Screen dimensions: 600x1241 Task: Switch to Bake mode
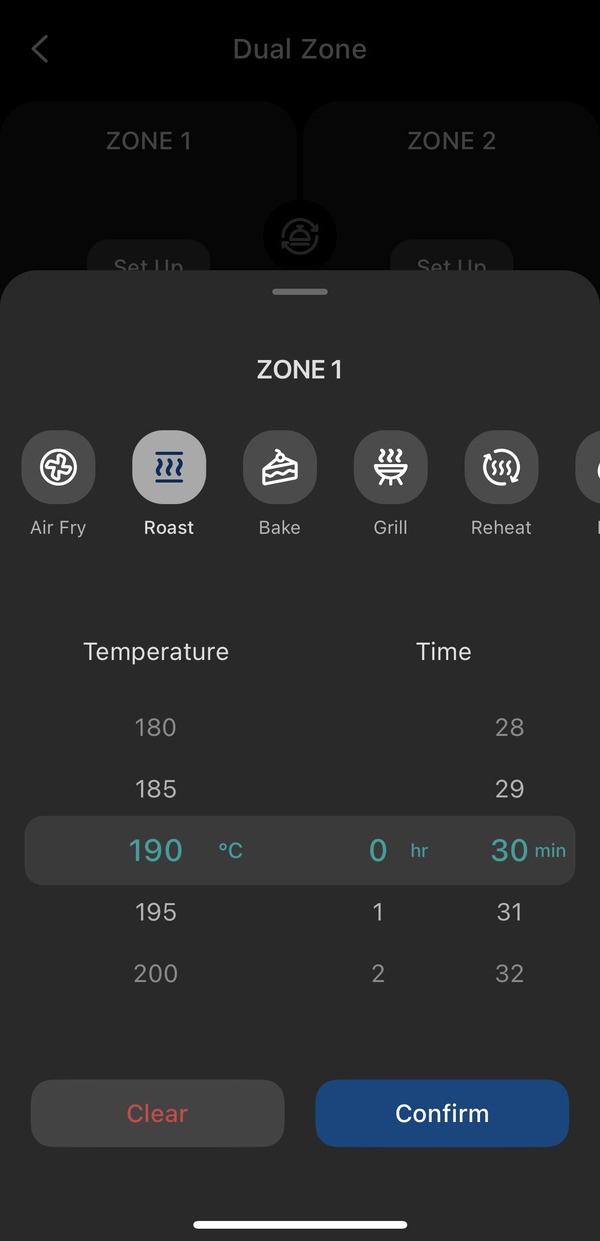280,467
